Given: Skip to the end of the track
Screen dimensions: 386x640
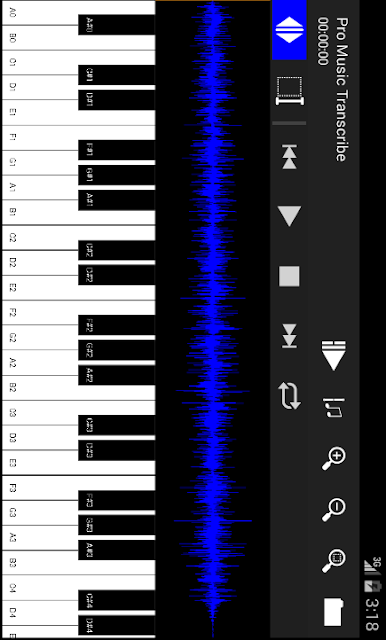Looking at the screenshot, I should (x=289, y=336).
